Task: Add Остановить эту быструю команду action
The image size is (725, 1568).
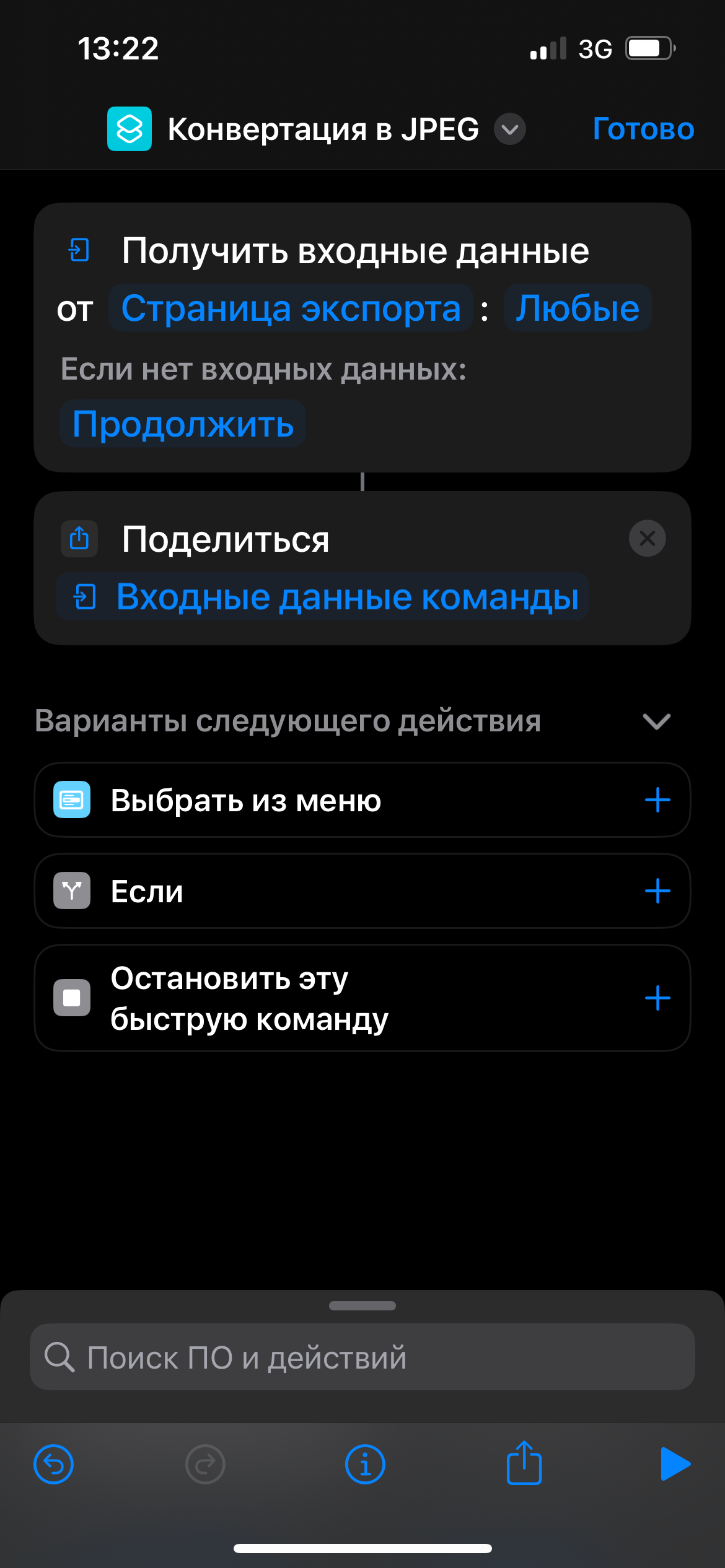Action: 657,997
